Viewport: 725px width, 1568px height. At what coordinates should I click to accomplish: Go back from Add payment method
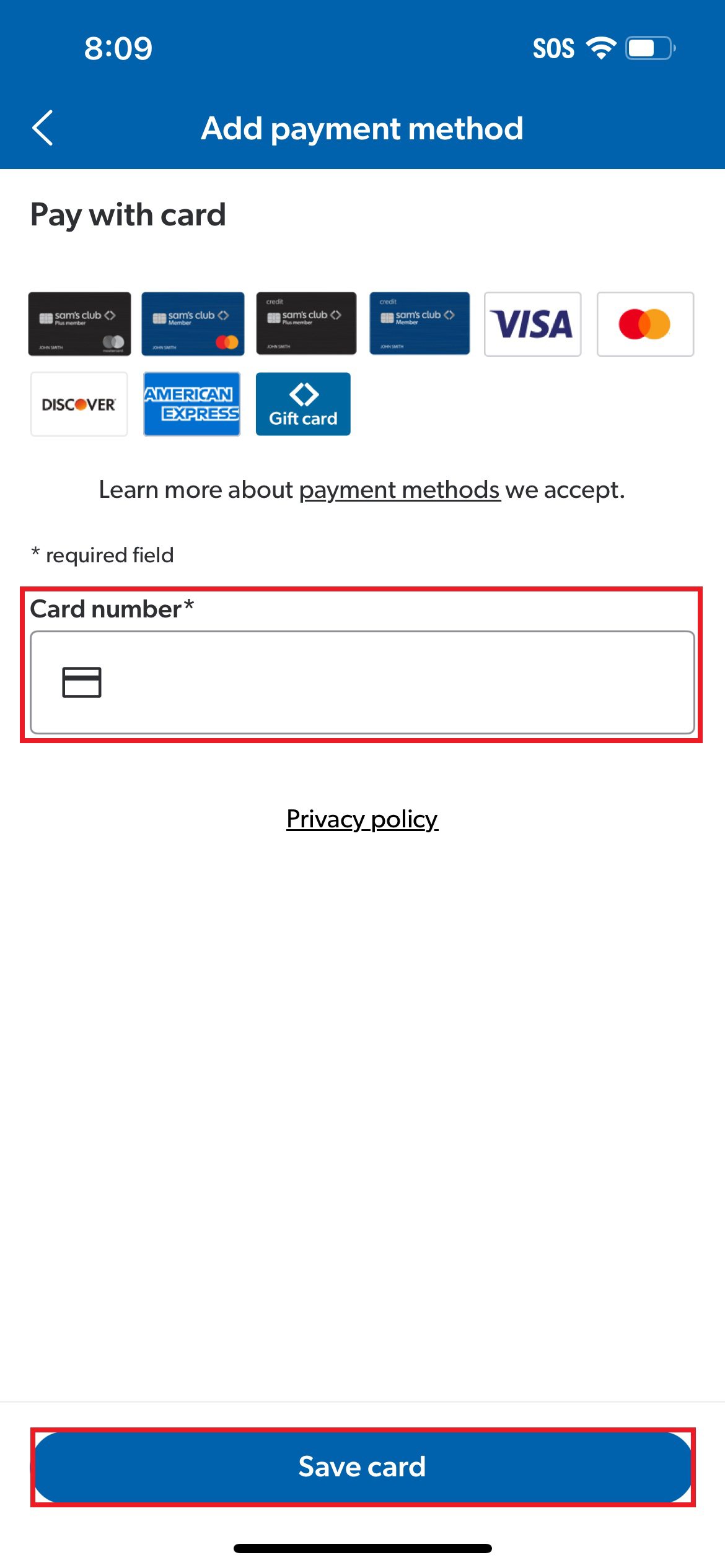[42, 128]
